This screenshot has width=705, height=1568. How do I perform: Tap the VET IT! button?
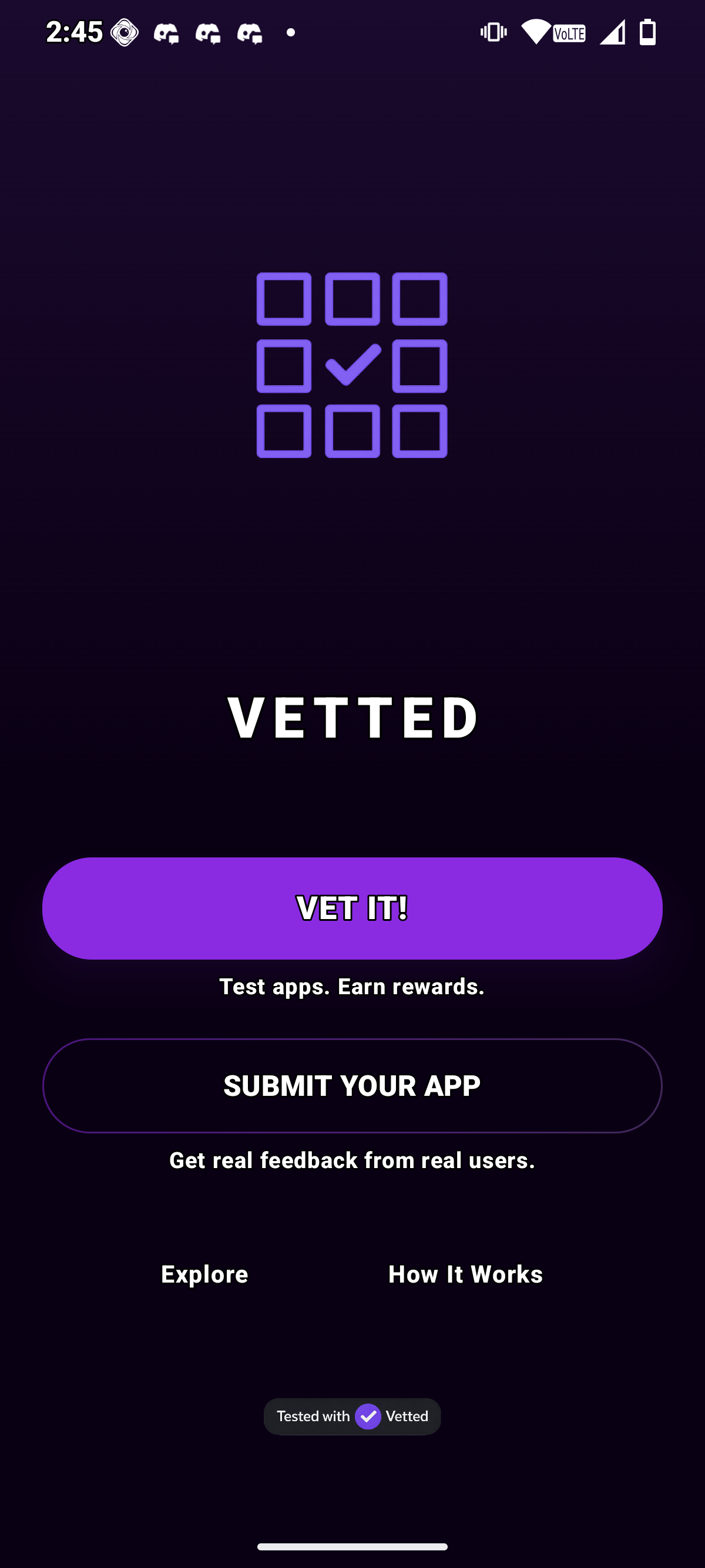tap(352, 907)
